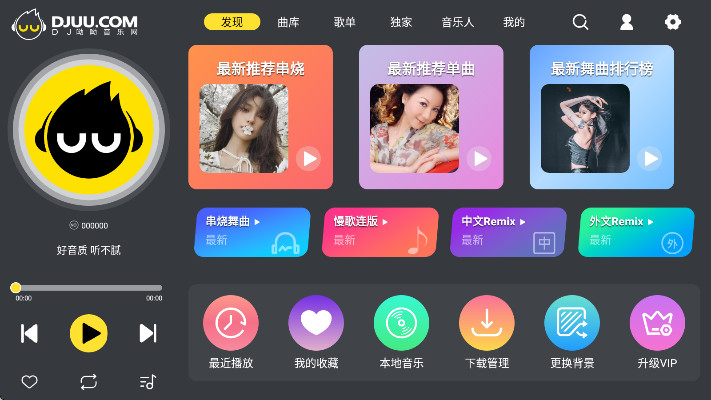The height and width of the screenshot is (400, 711).
Task: Open the settings gear
Action: 673,22
